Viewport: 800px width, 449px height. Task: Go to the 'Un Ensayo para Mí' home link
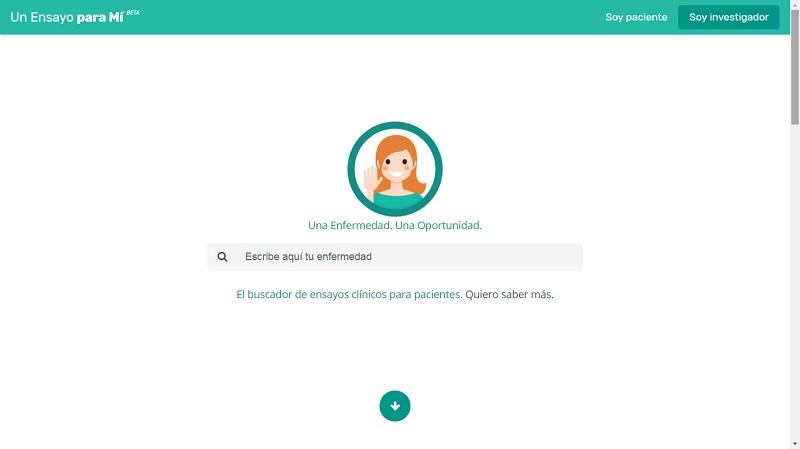[x=67, y=17]
